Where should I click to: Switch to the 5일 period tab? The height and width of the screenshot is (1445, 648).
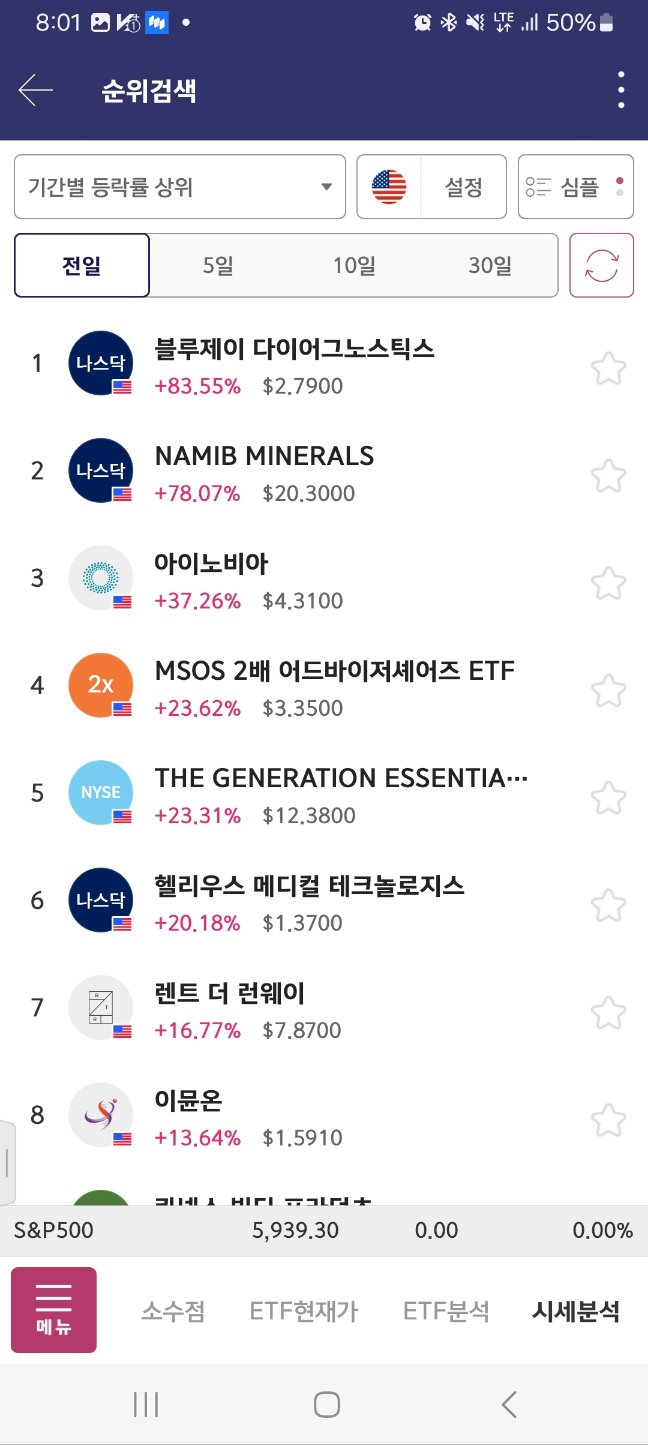point(217,266)
